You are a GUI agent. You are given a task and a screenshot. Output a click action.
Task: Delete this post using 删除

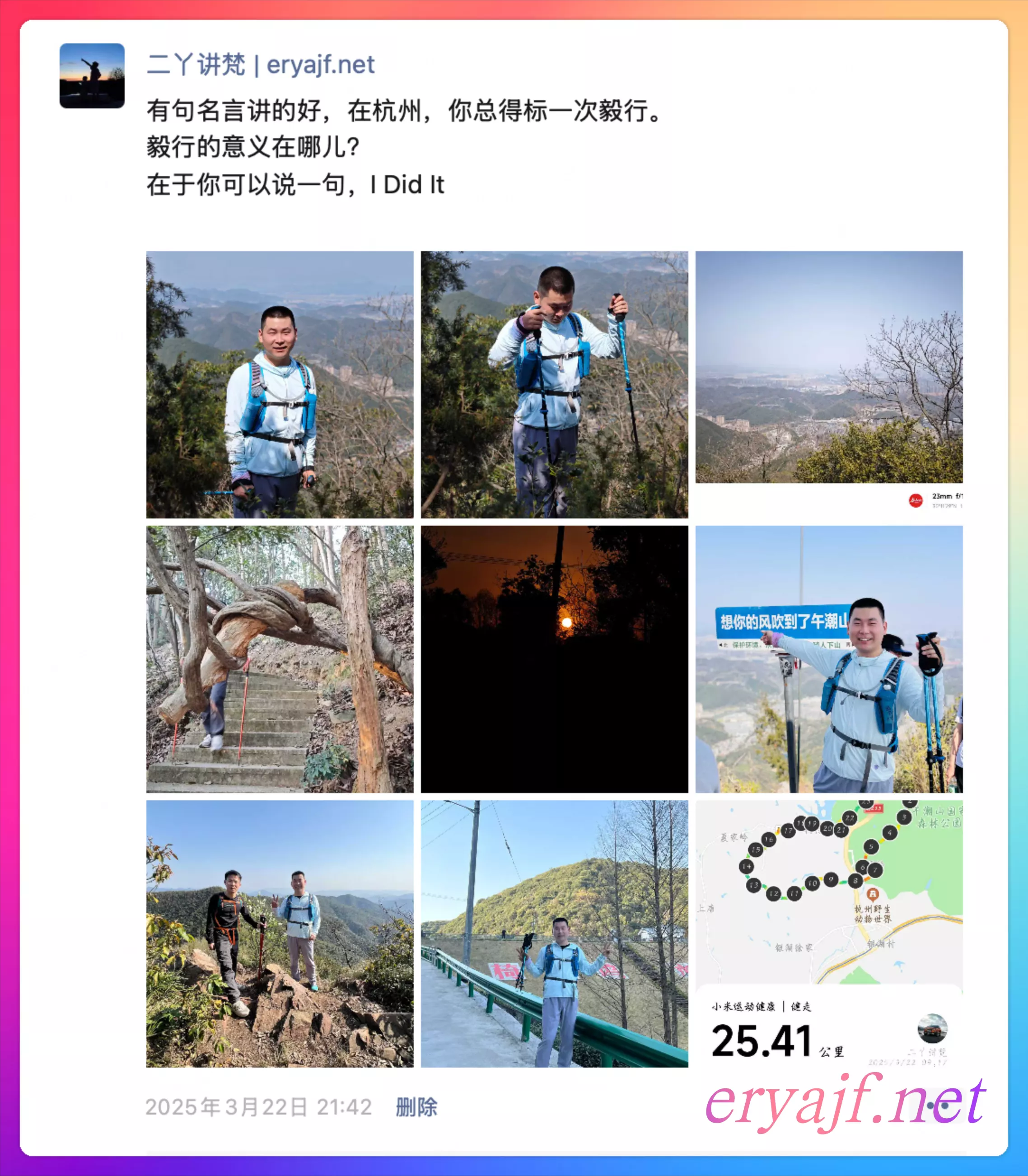(x=416, y=1107)
